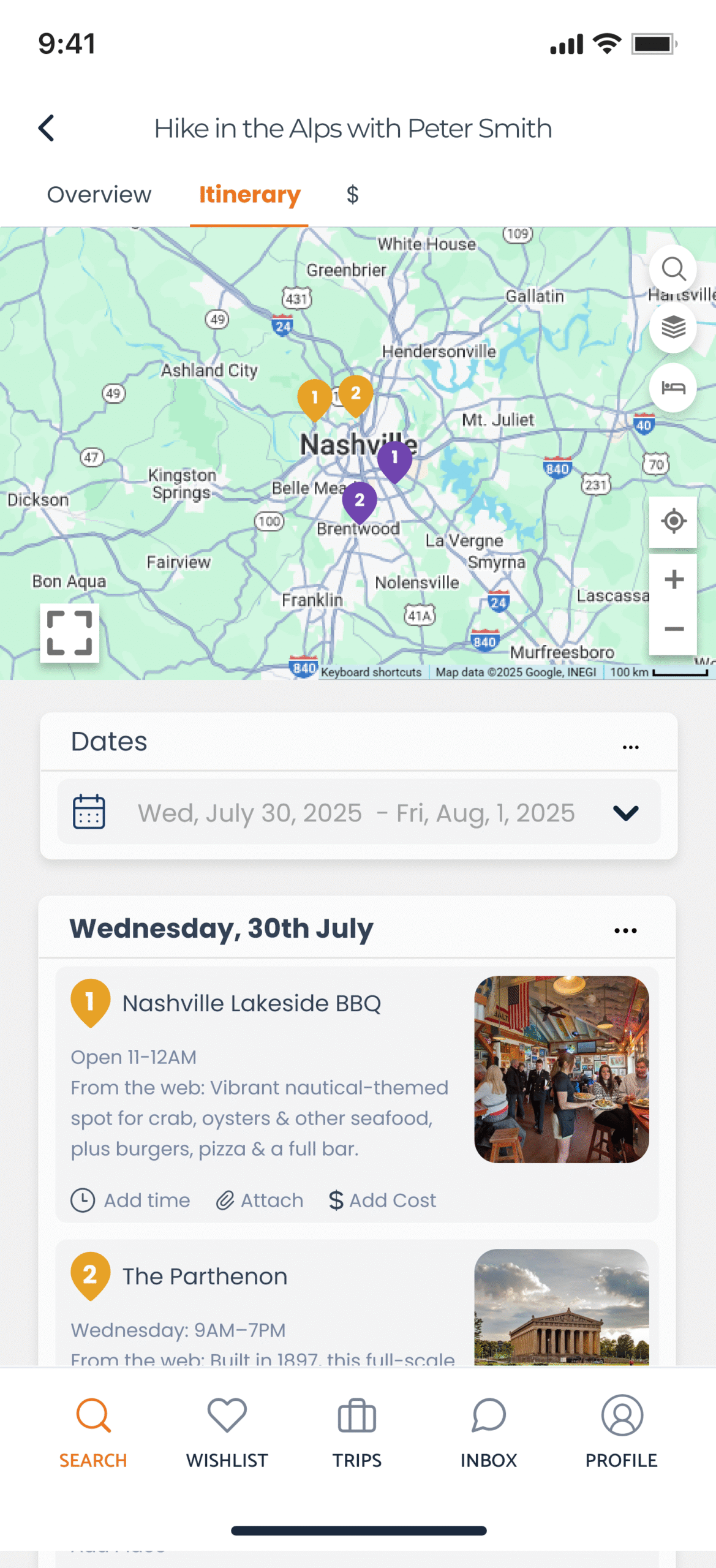The height and width of the screenshot is (1568, 716).
Task: Expand the map to fullscreen
Action: (69, 633)
